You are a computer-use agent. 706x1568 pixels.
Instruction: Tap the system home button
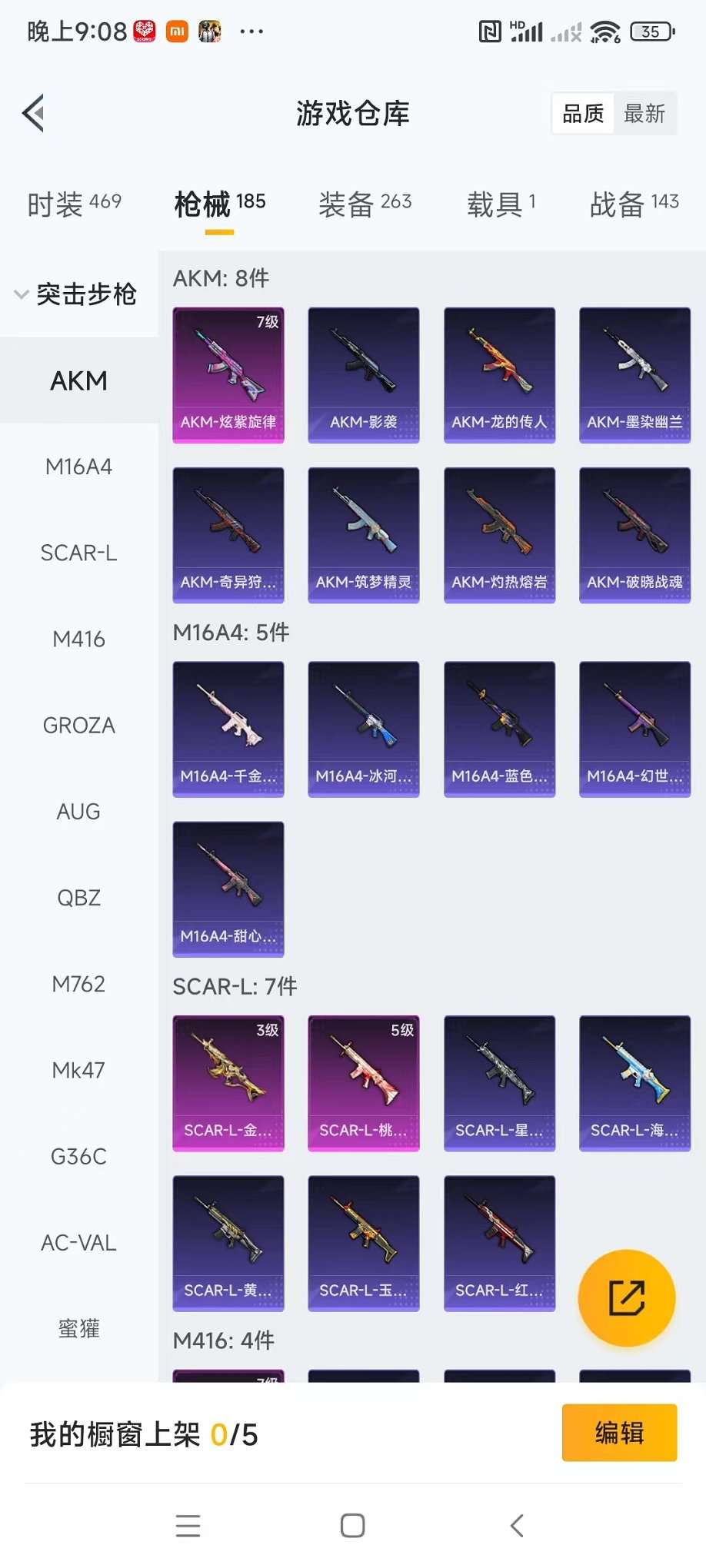click(x=352, y=1526)
